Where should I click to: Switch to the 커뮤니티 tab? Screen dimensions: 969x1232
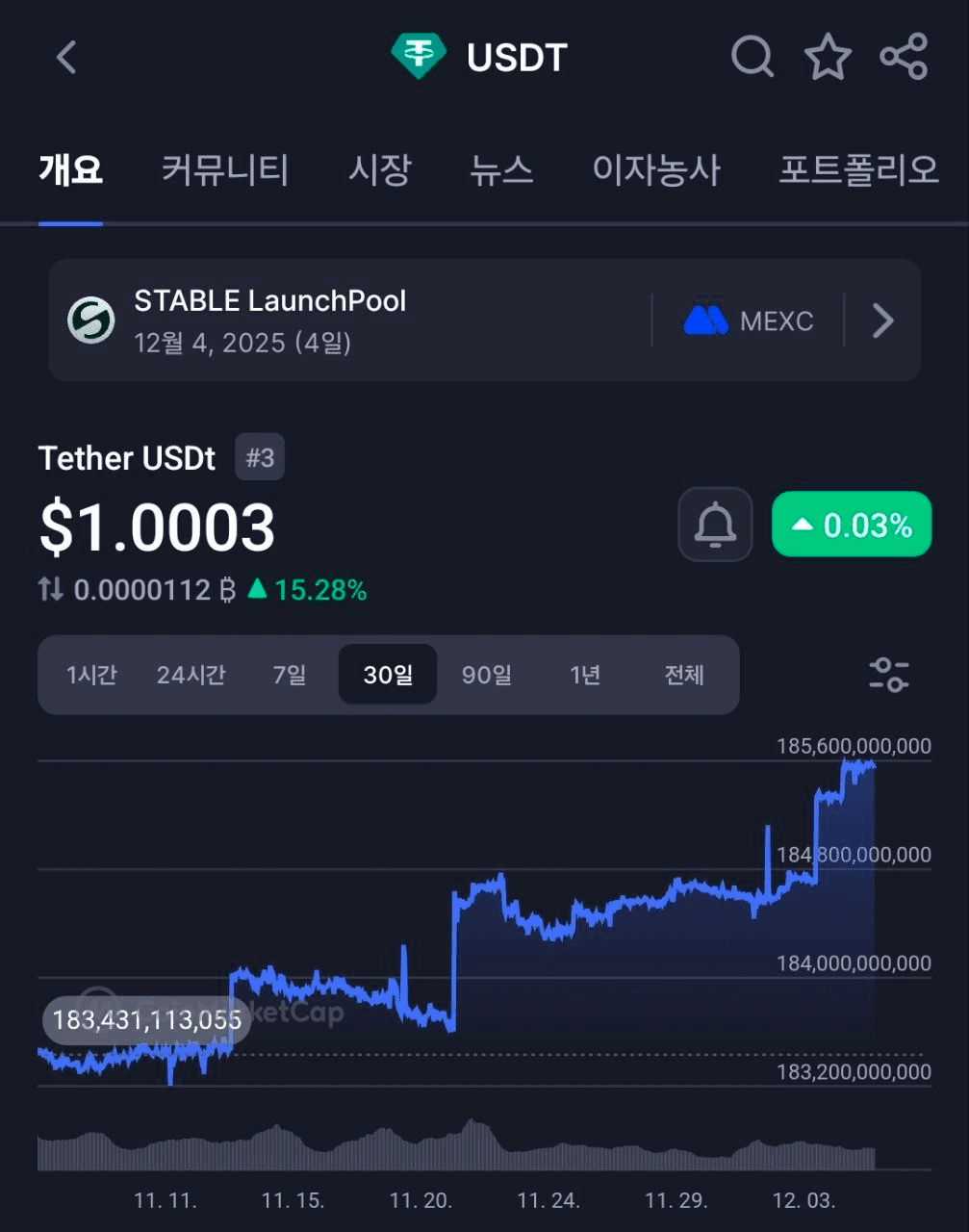click(224, 170)
